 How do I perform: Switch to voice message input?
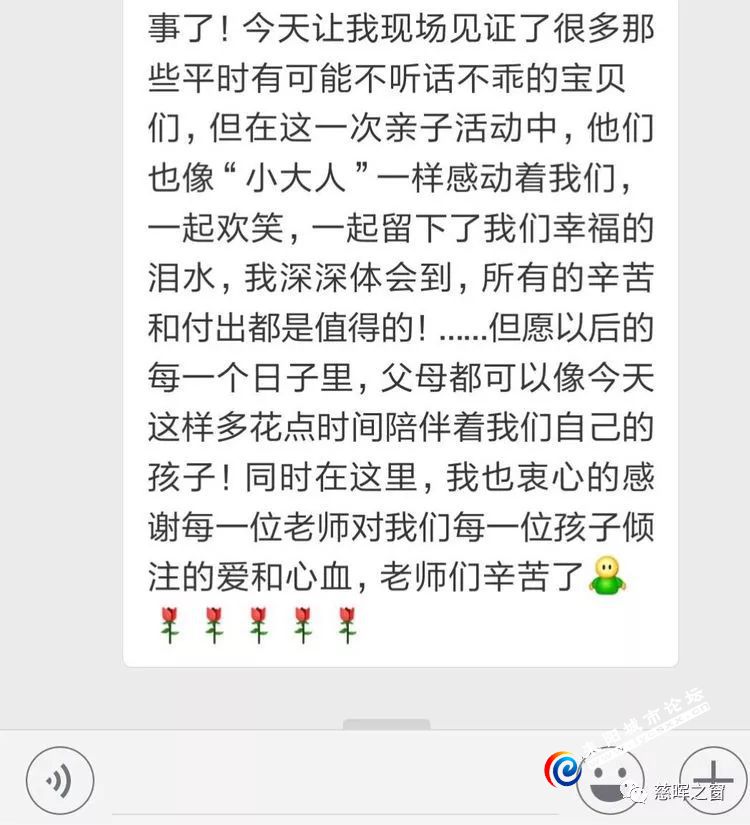(60, 780)
